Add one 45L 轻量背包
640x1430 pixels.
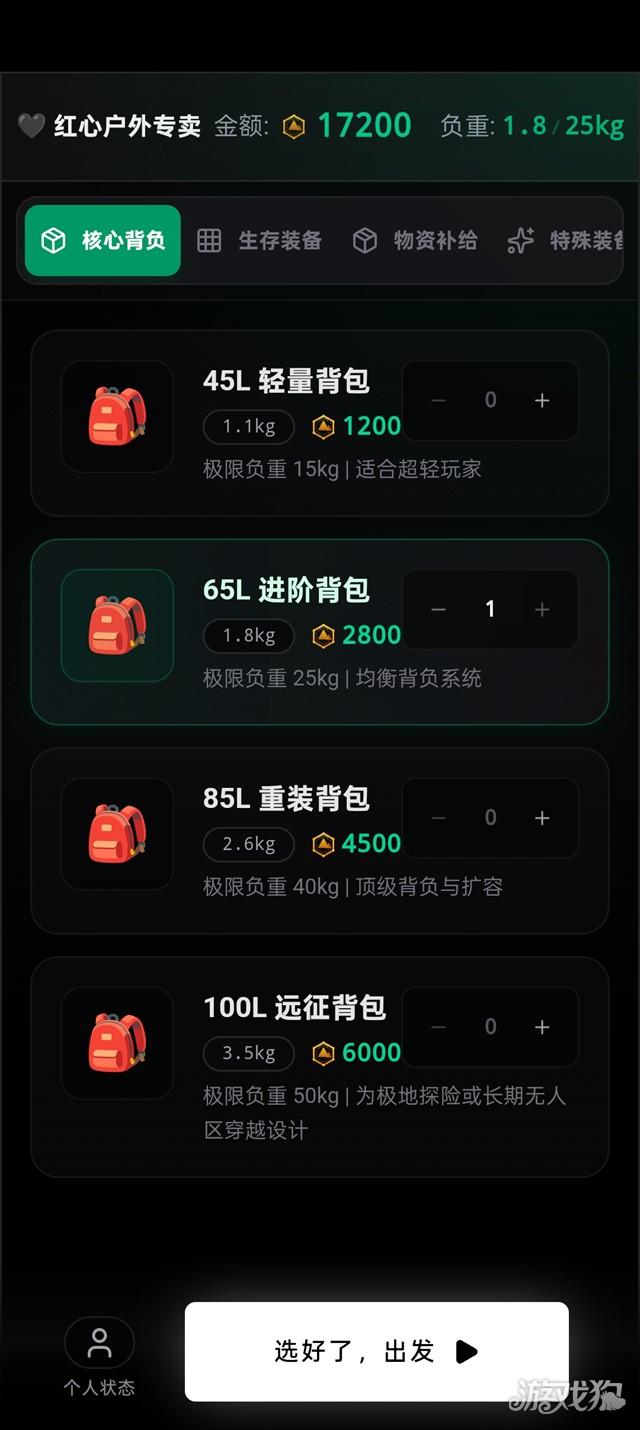(542, 401)
